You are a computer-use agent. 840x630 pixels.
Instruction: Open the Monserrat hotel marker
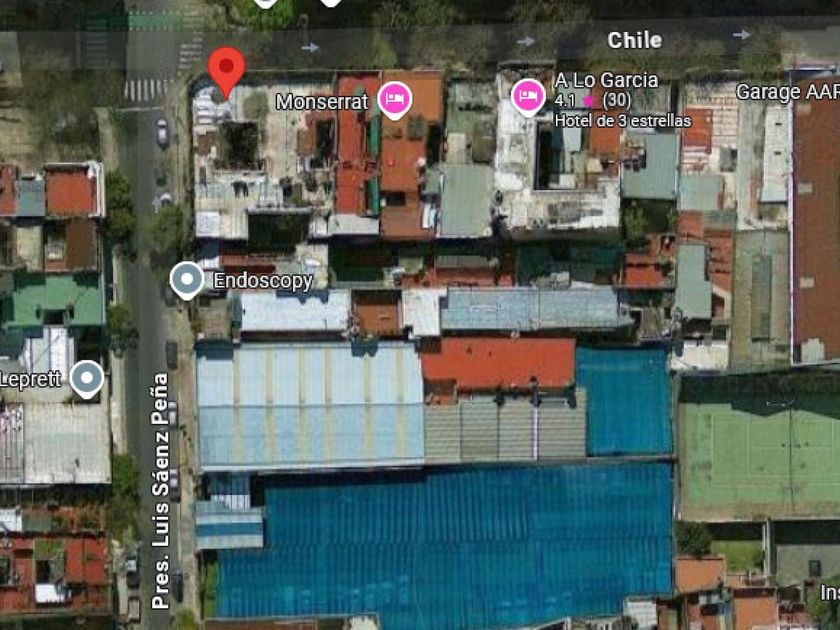coord(394,98)
